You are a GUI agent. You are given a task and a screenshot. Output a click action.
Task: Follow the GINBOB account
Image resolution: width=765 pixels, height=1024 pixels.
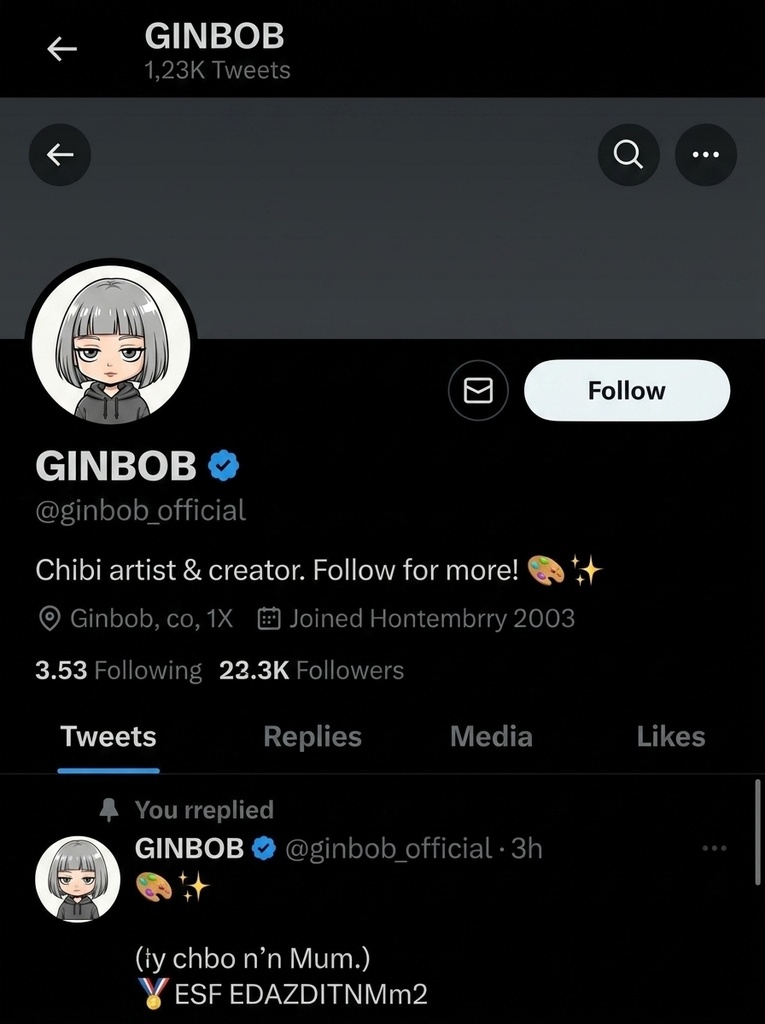(626, 391)
